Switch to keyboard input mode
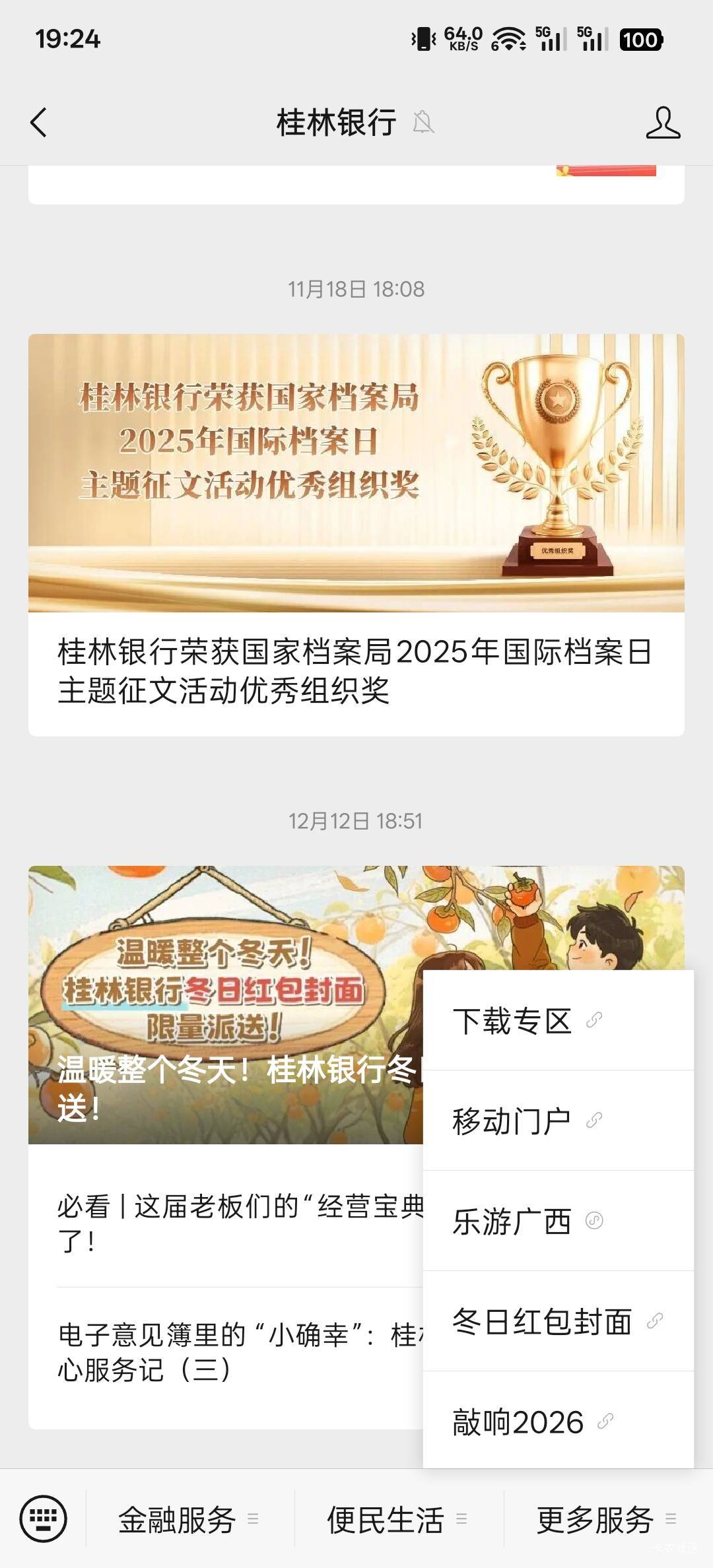 pyautogui.click(x=44, y=1519)
